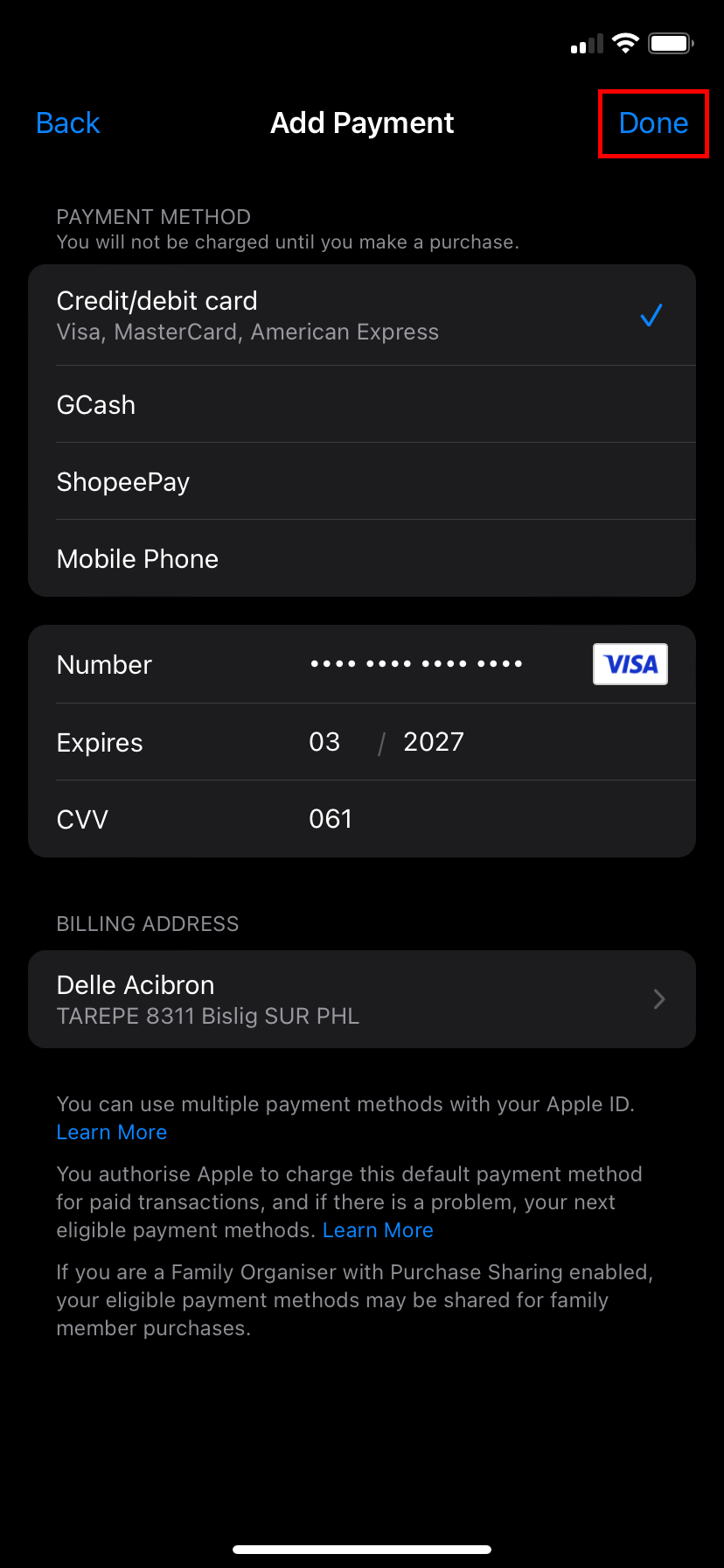Select ShopeePay as payment method
This screenshot has height=1568, width=724.
362,481
